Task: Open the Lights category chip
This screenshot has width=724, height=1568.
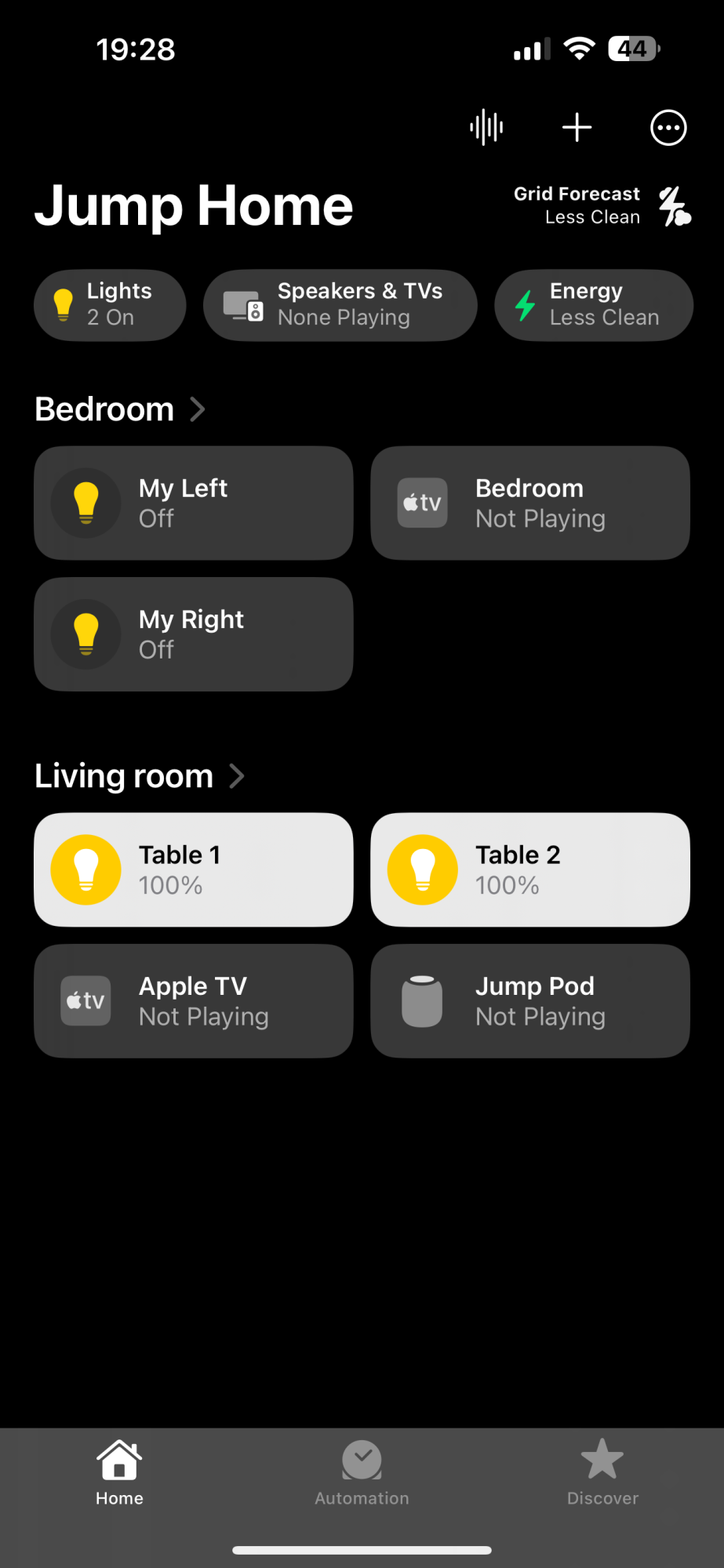Action: click(x=110, y=305)
